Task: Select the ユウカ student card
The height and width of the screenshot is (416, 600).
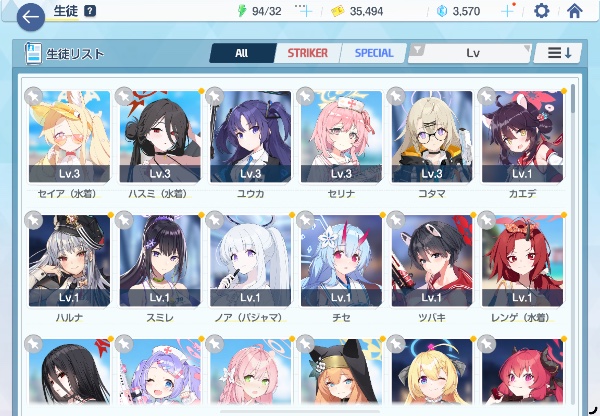Action: click(250, 138)
